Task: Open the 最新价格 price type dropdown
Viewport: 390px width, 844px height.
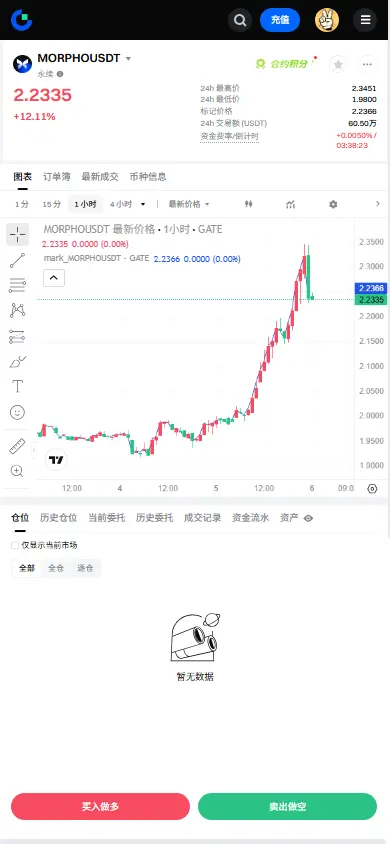Action: coord(189,204)
